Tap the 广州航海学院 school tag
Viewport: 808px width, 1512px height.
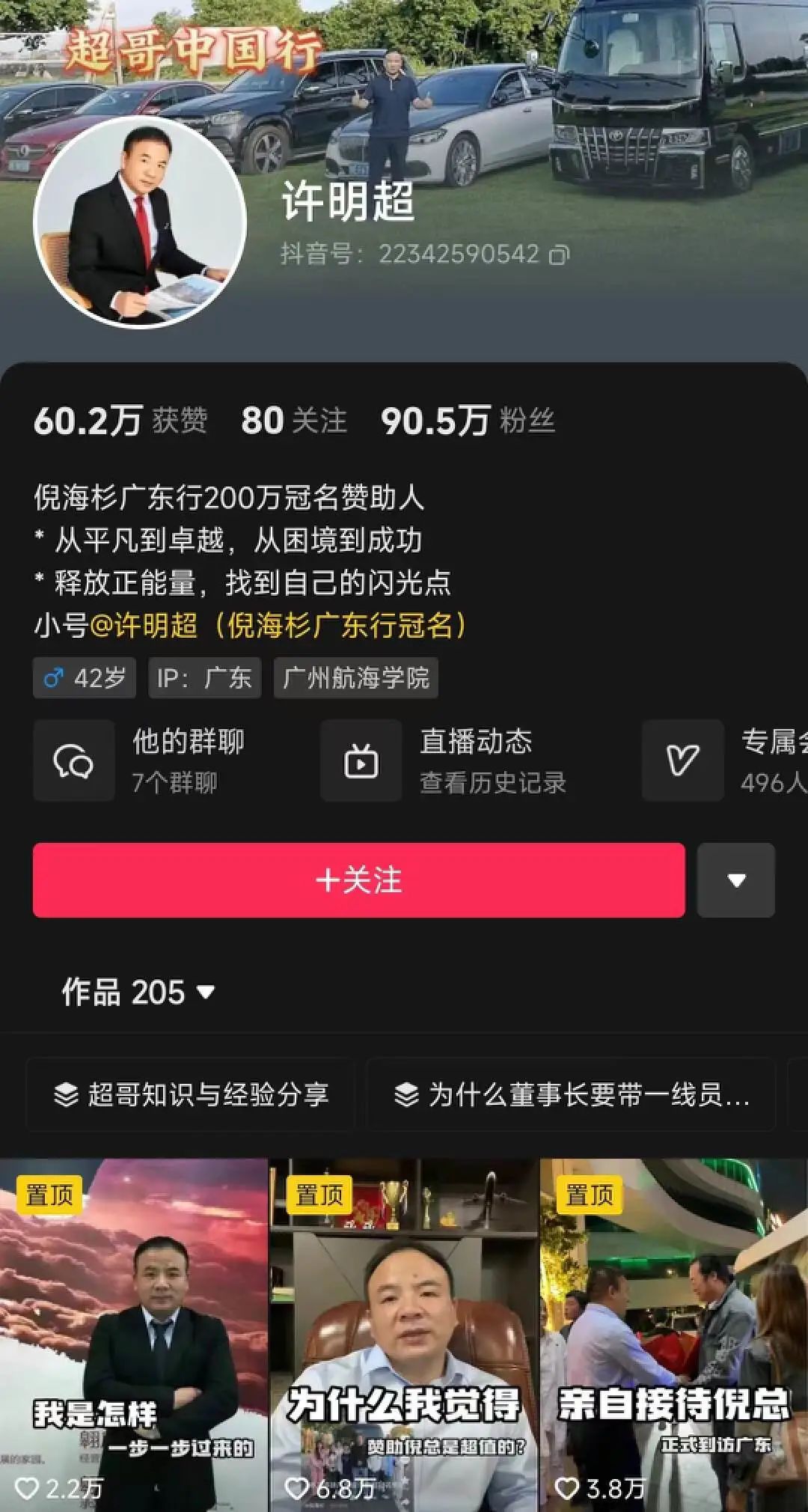point(355,678)
